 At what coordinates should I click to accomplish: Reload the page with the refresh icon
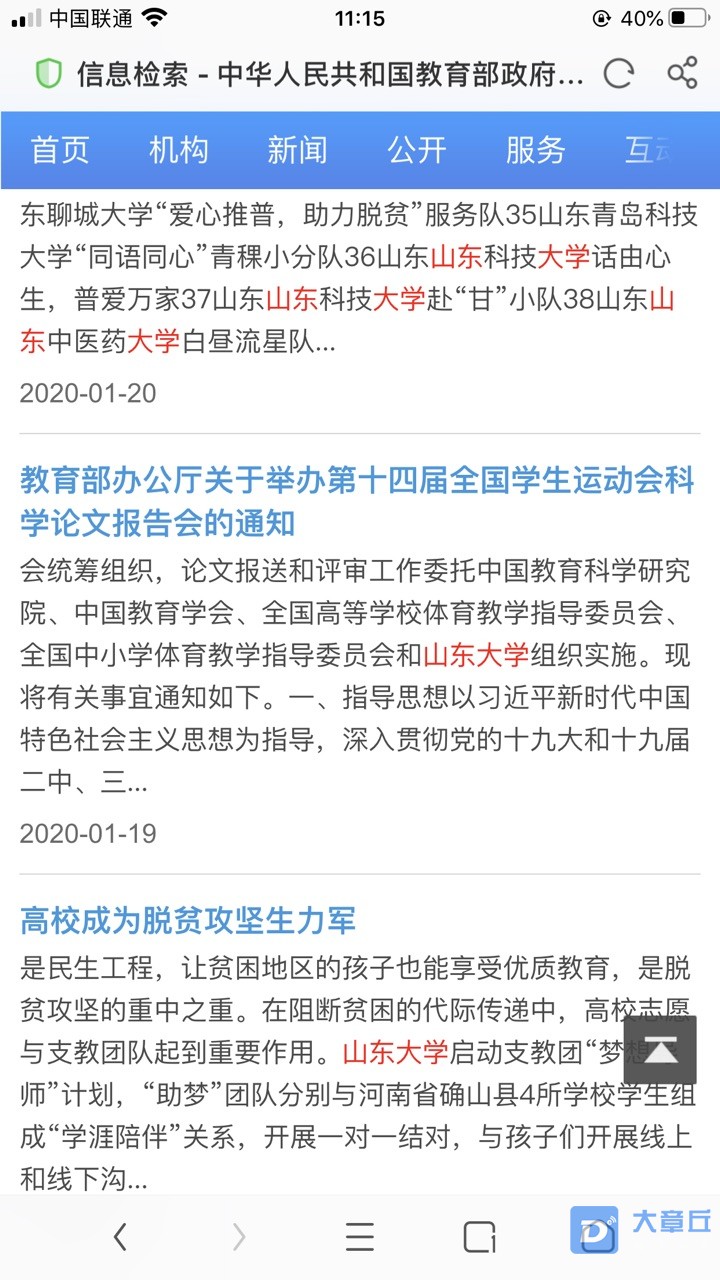[x=619, y=73]
